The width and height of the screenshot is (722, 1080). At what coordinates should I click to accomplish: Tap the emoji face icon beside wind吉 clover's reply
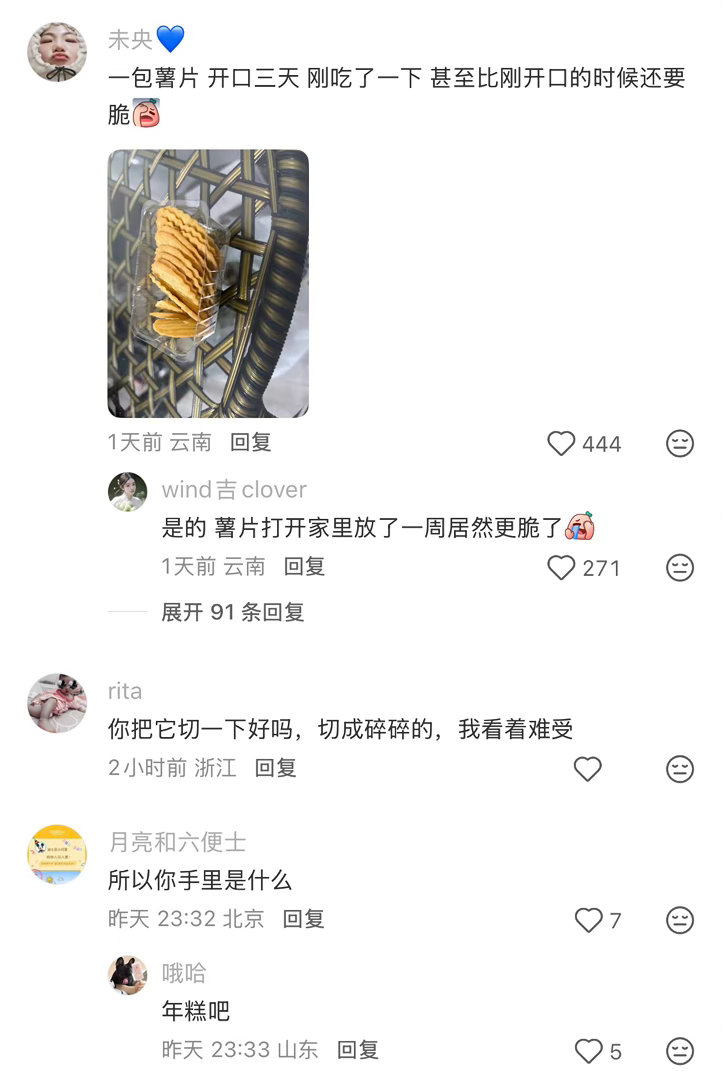coord(681,568)
